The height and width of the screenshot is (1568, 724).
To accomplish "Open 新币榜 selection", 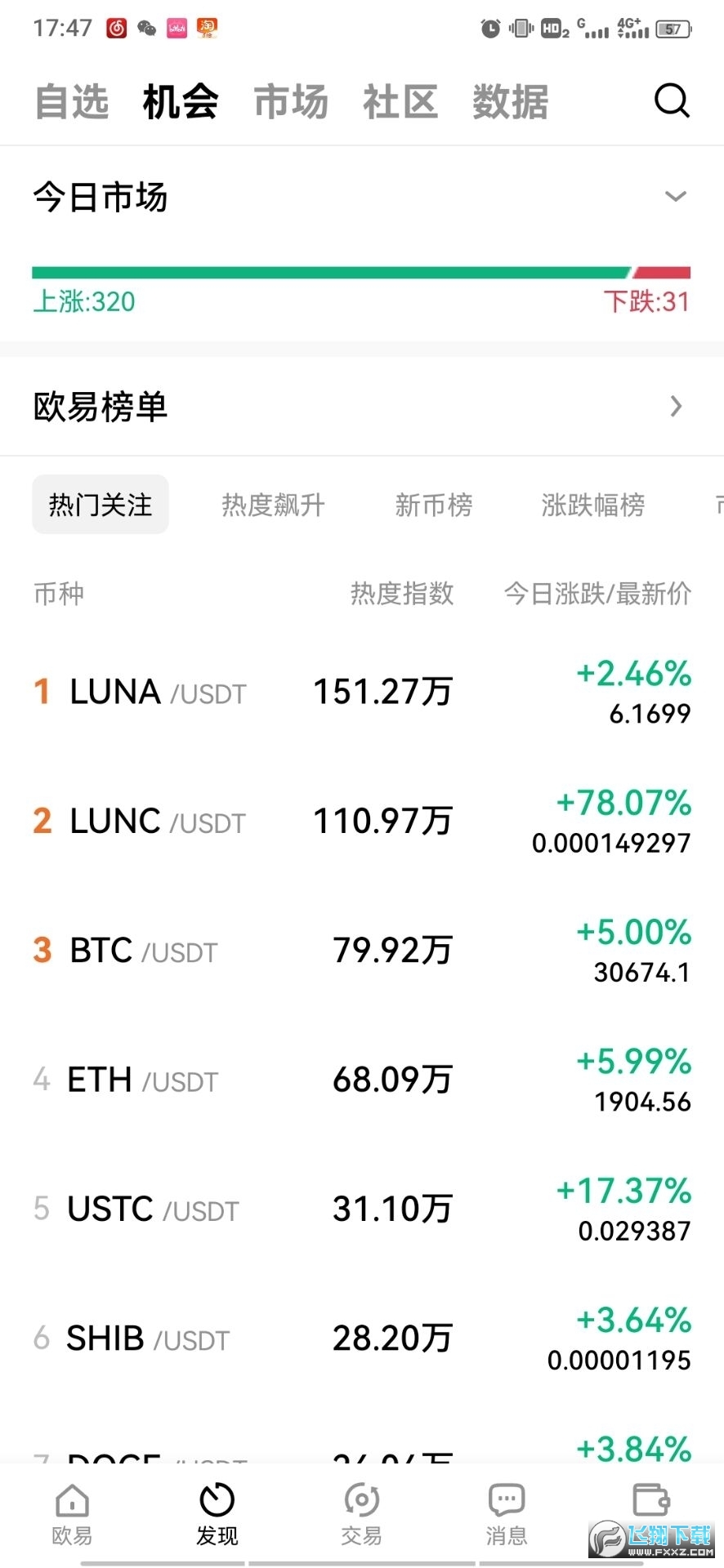I will [433, 505].
